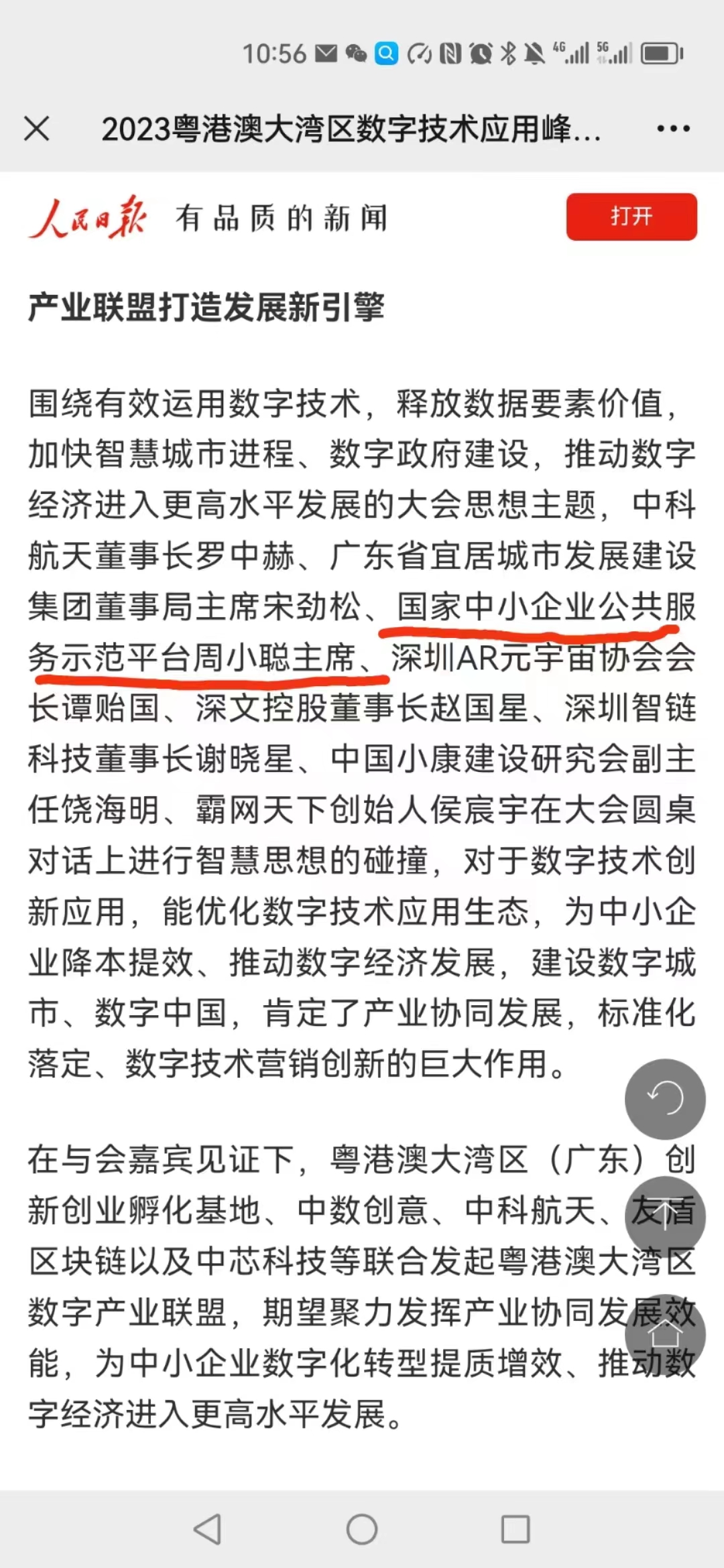The image size is (724, 1568).
Task: Jump back to top of article
Action: tap(665, 1216)
